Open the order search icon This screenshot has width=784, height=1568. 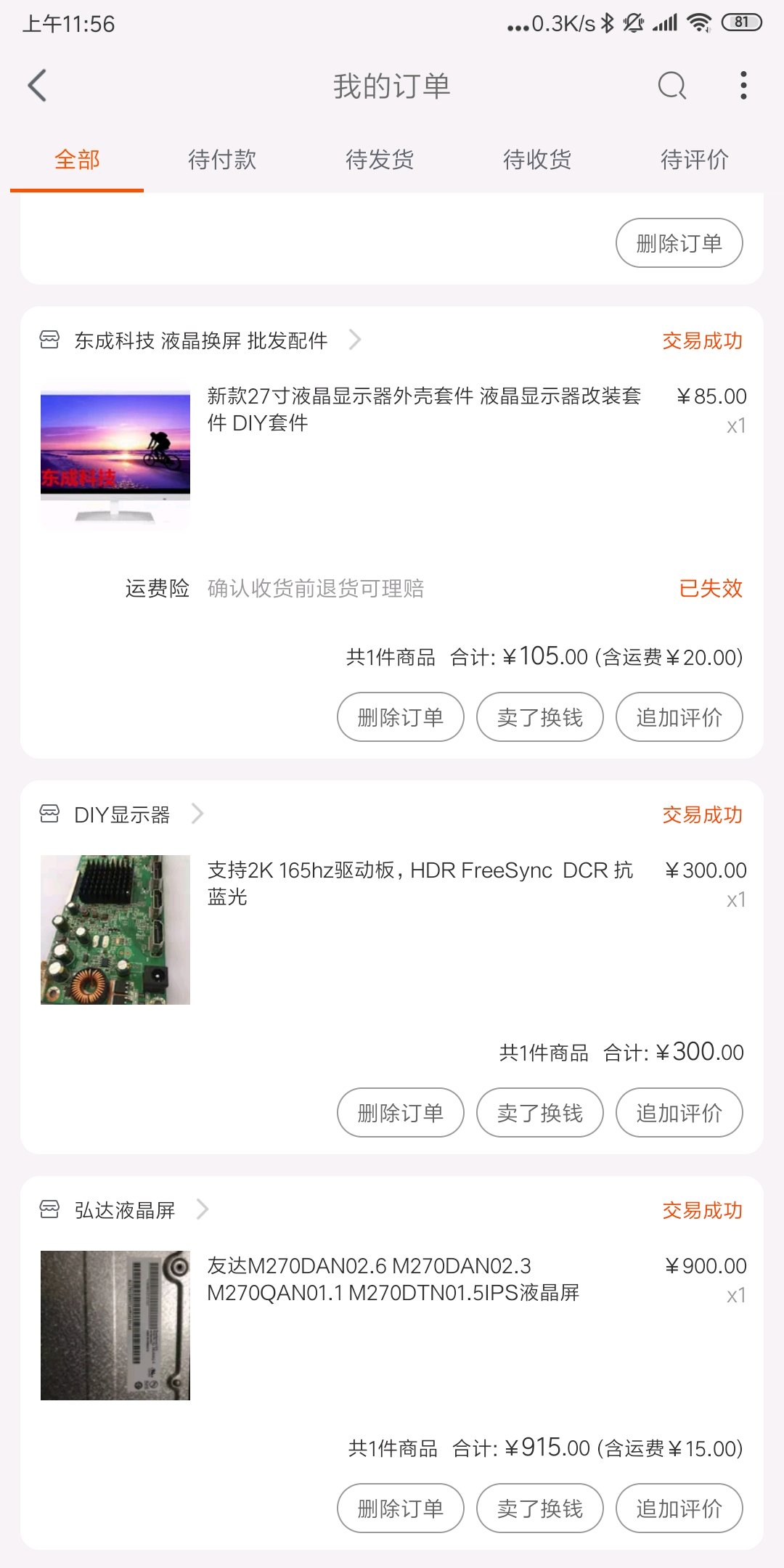click(671, 86)
